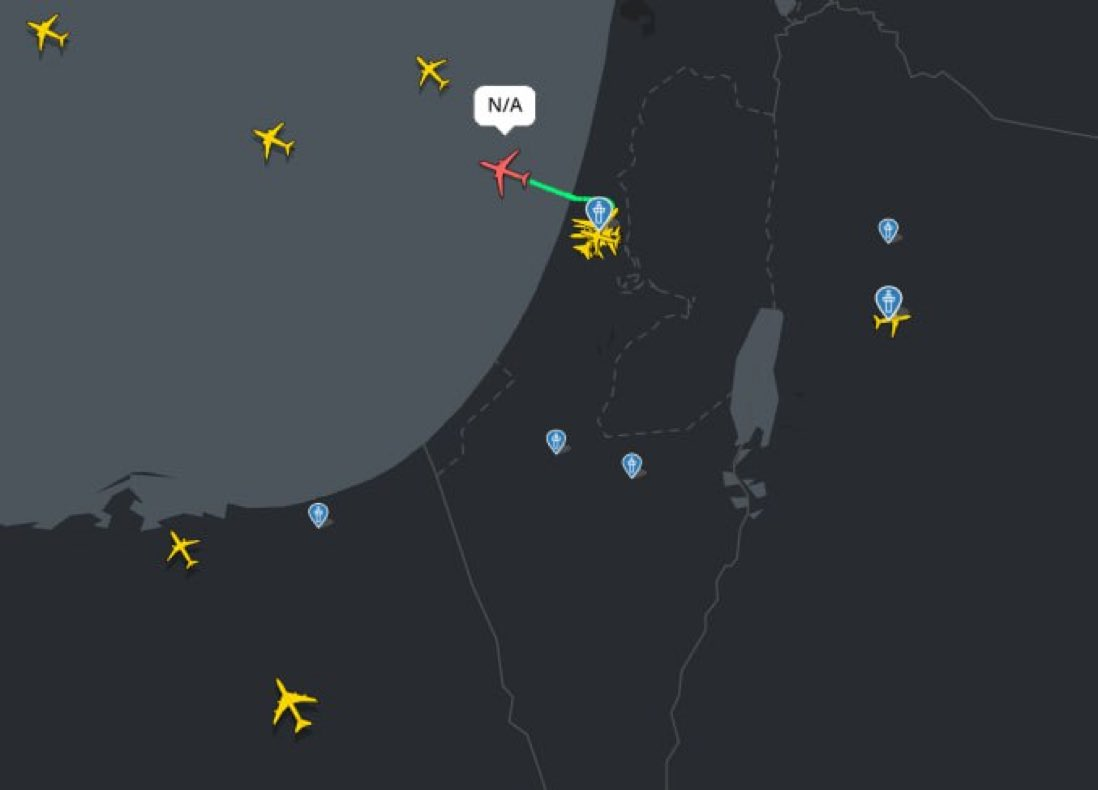Tap the N/A callsign label bubble
Image resolution: width=1098 pixels, height=790 pixels.
click(x=504, y=105)
